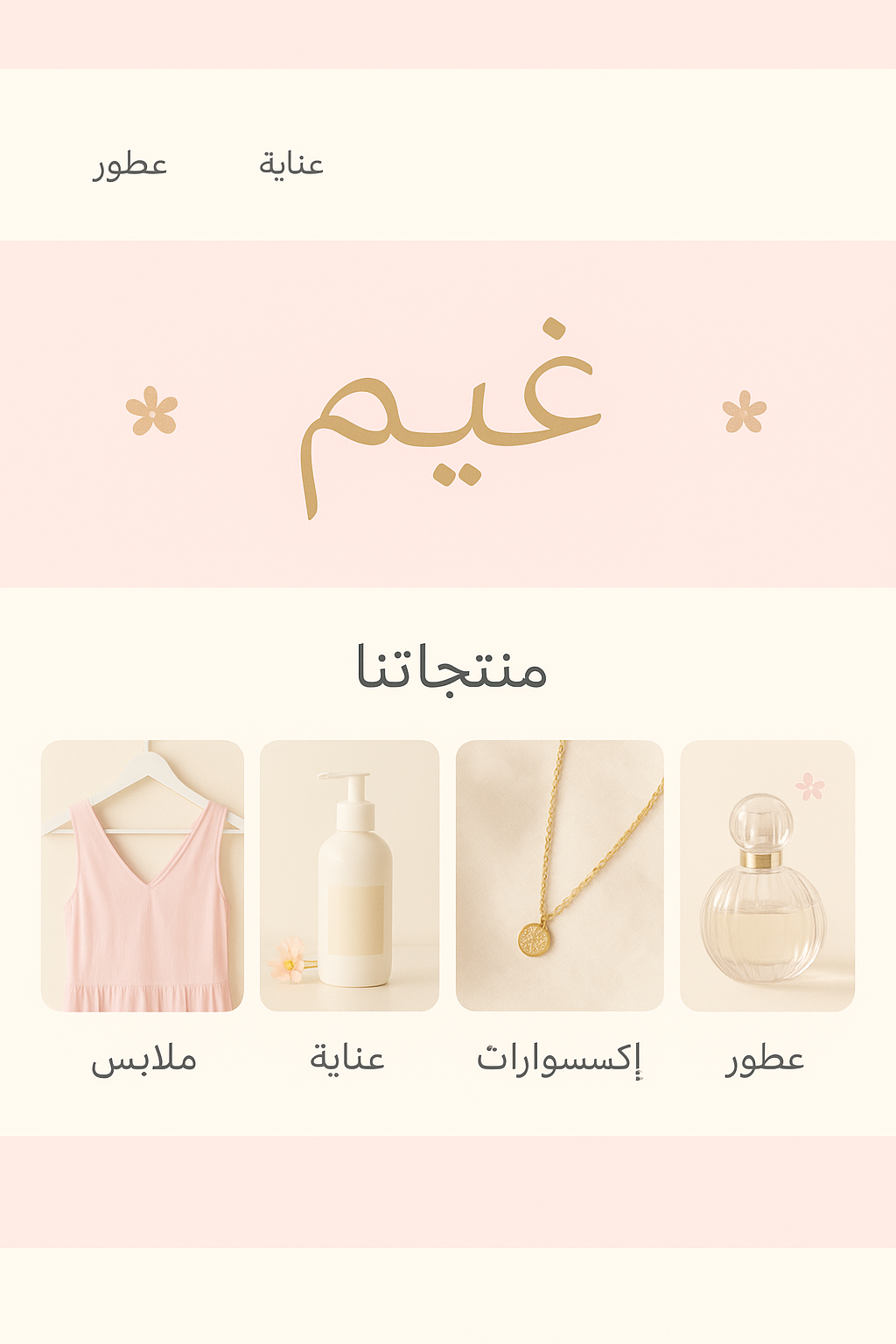This screenshot has height=1344, width=896.
Task: Open the عناية link in the top menu
Action: tap(291, 164)
